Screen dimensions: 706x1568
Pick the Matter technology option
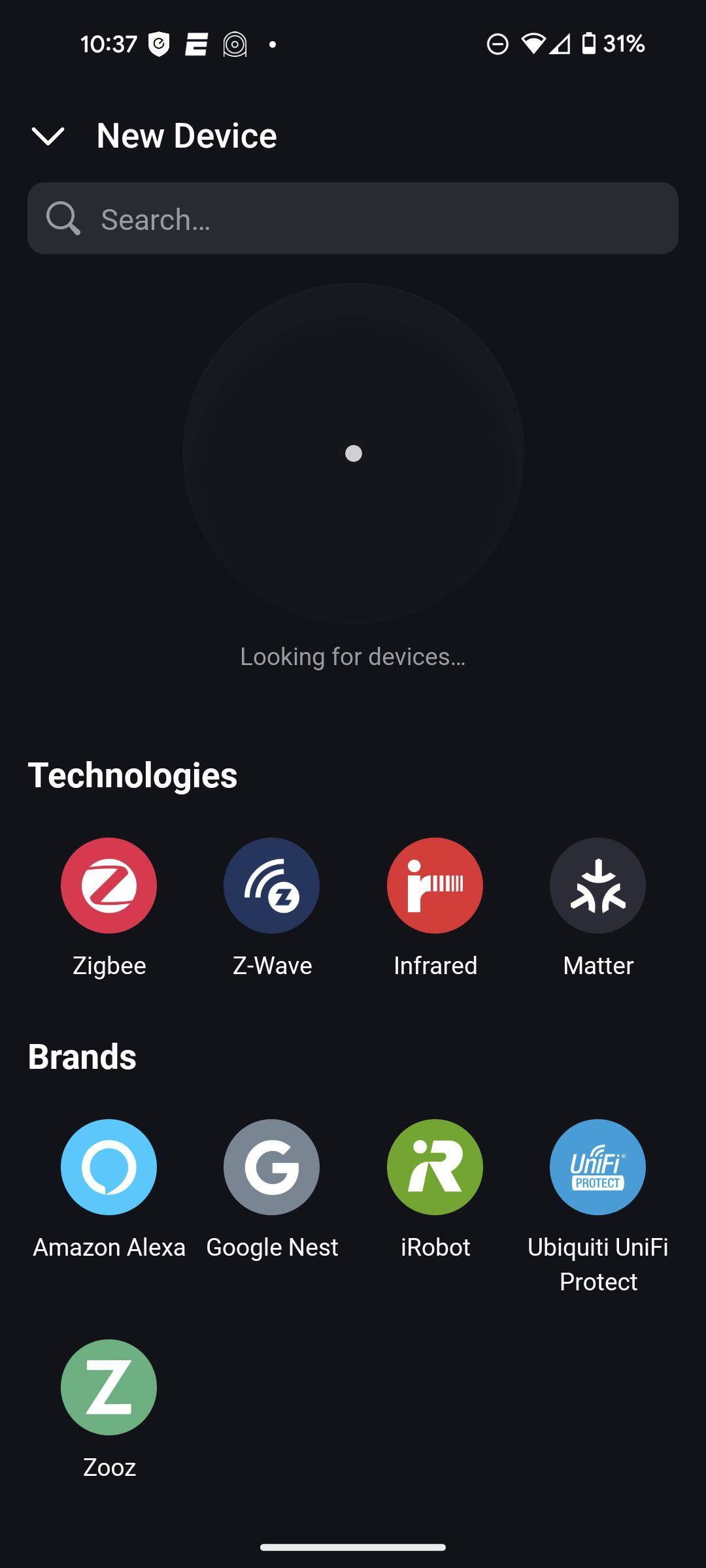[597, 886]
